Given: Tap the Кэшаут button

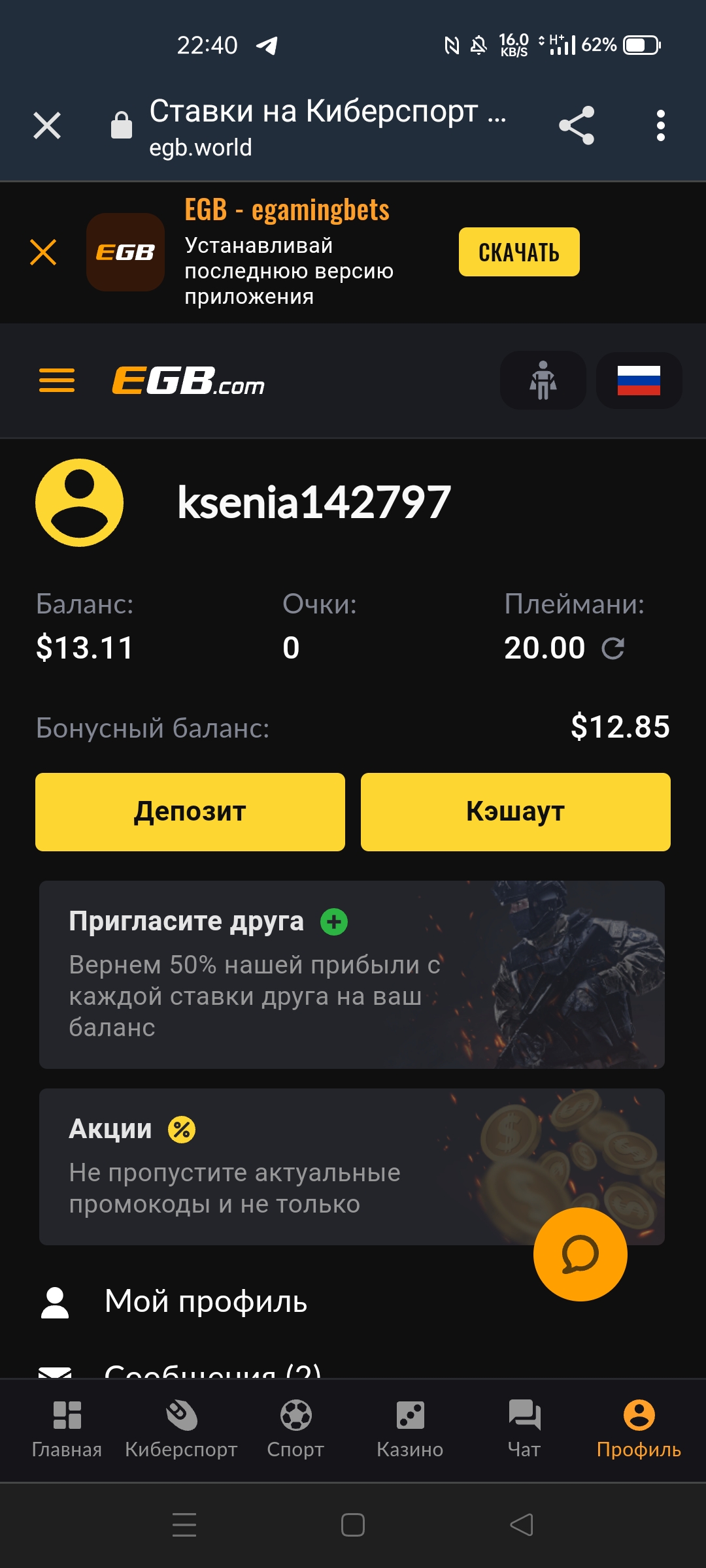Looking at the screenshot, I should (x=515, y=811).
